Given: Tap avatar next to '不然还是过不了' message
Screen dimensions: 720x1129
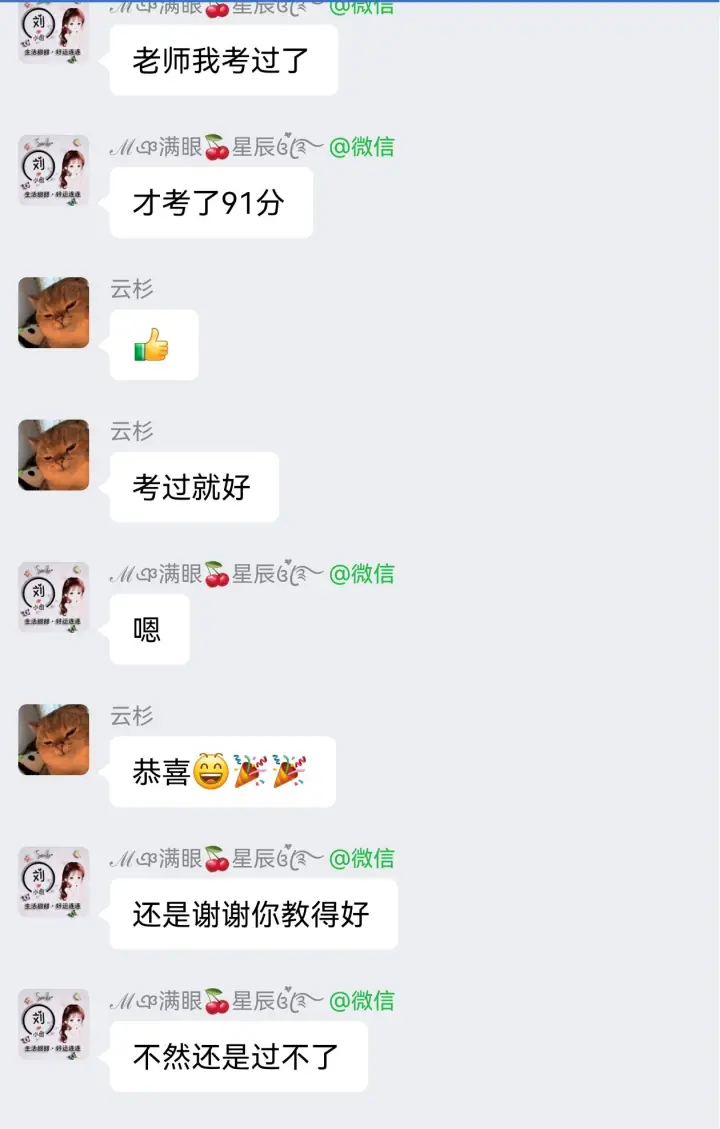Looking at the screenshot, I should click(x=54, y=1024).
